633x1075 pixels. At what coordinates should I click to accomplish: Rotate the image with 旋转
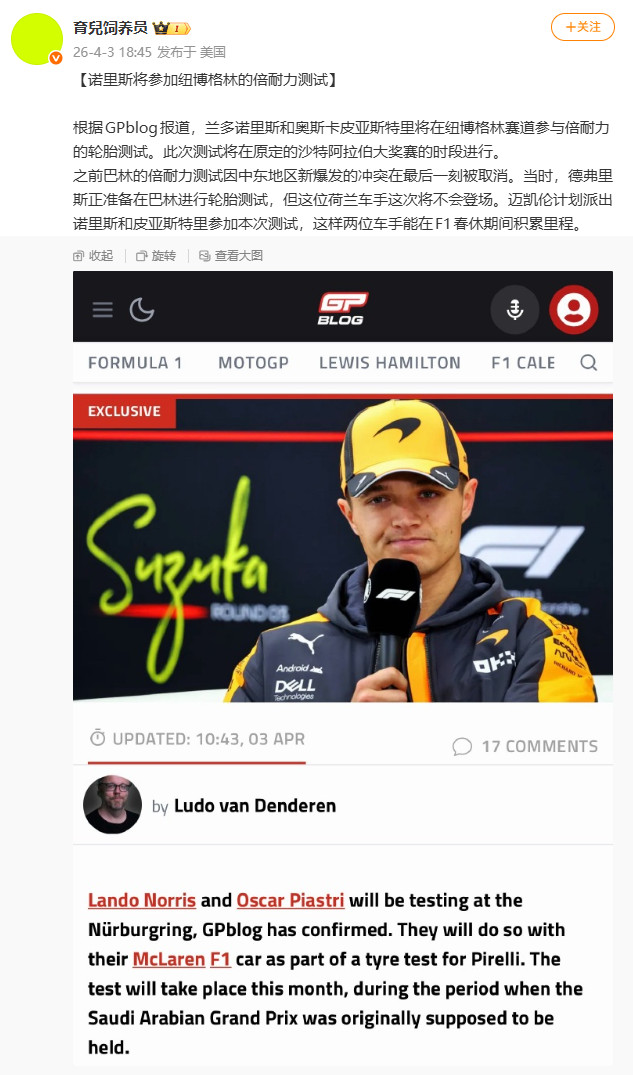[x=156, y=256]
